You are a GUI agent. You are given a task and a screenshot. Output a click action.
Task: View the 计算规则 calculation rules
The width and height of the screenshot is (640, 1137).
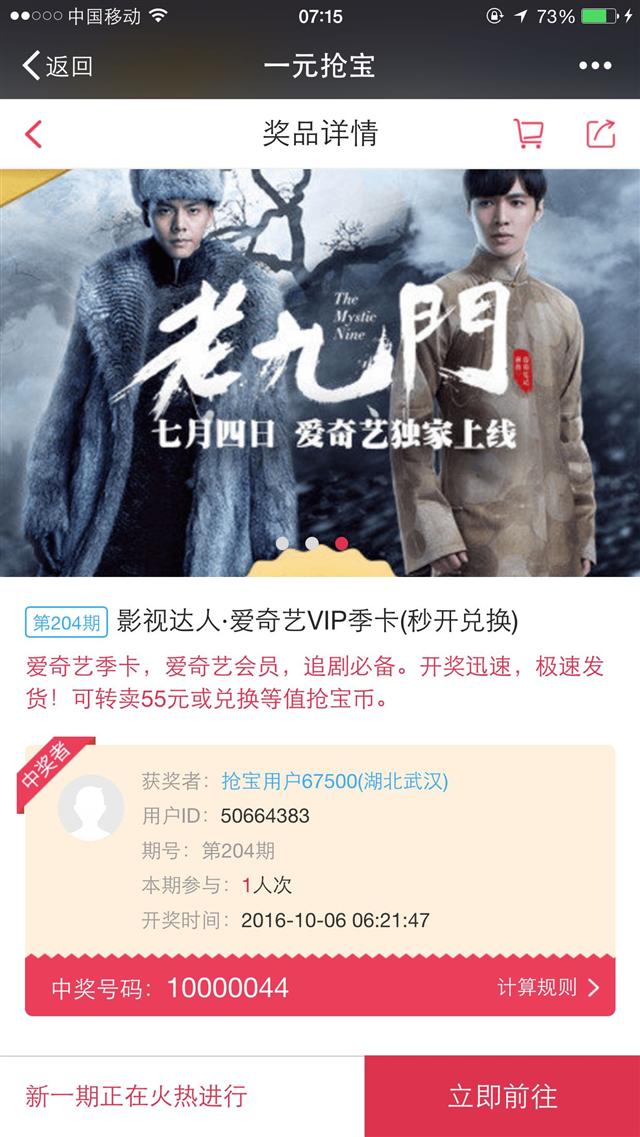coord(549,987)
